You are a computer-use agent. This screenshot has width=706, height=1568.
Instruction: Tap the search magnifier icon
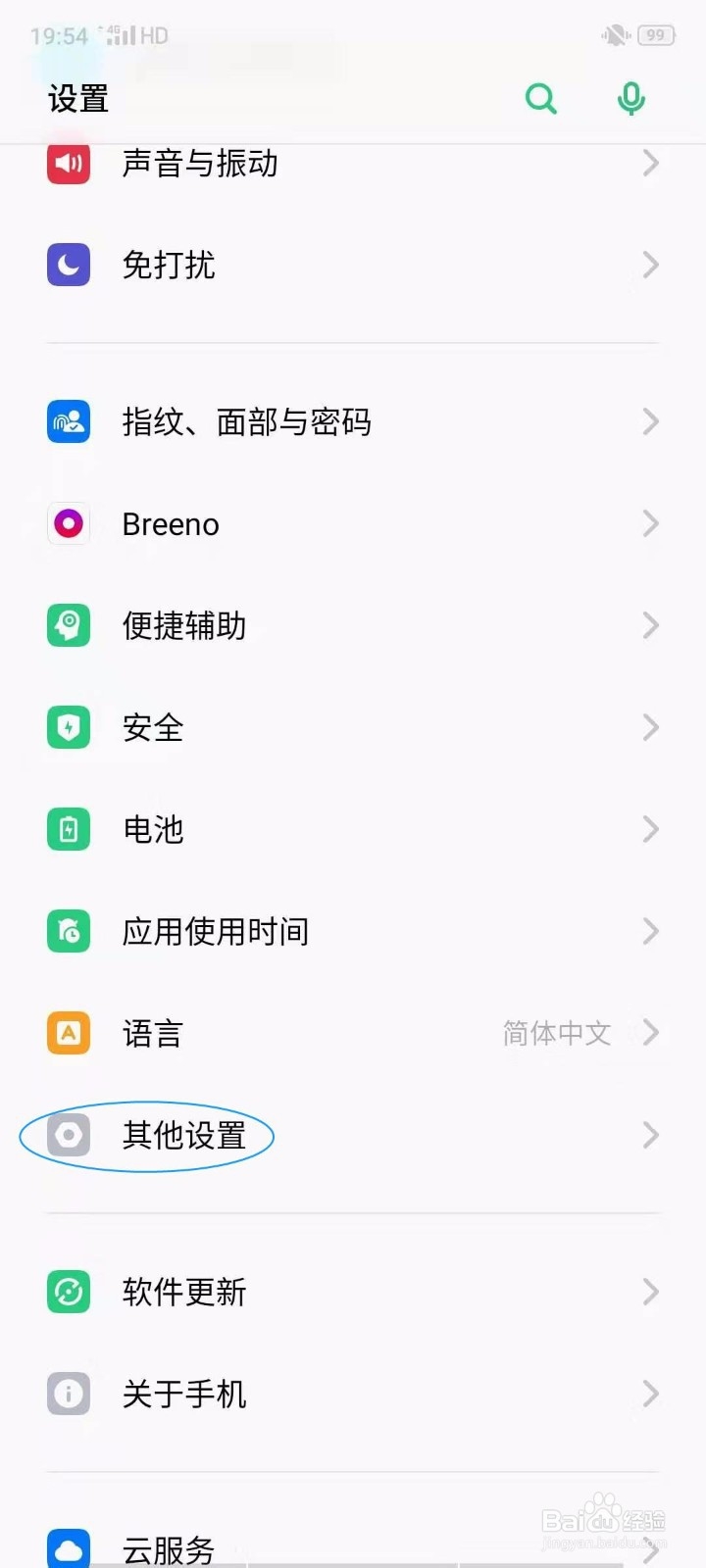tap(541, 98)
